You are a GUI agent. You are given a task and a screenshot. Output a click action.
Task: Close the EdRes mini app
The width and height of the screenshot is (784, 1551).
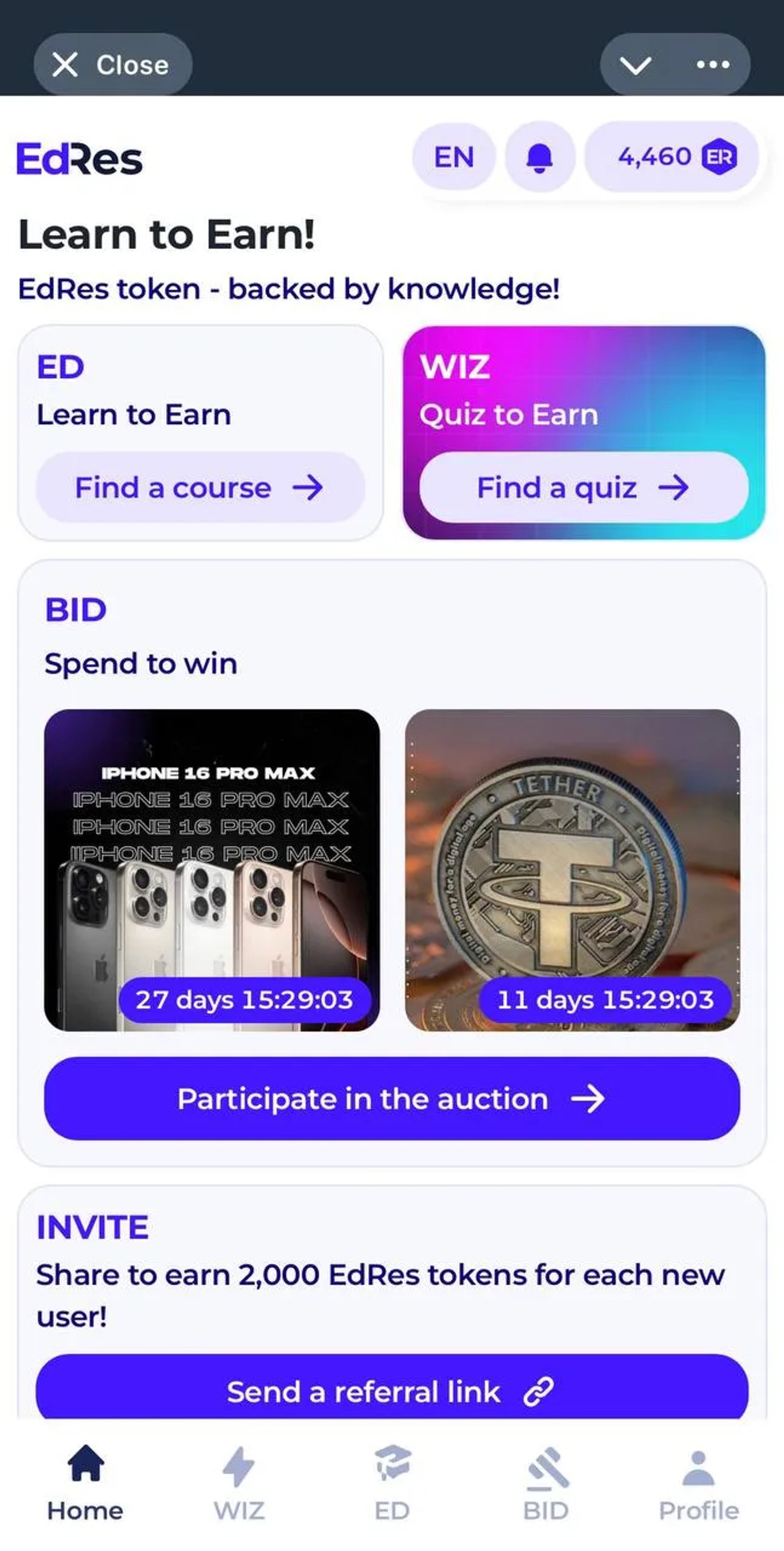coord(113,64)
